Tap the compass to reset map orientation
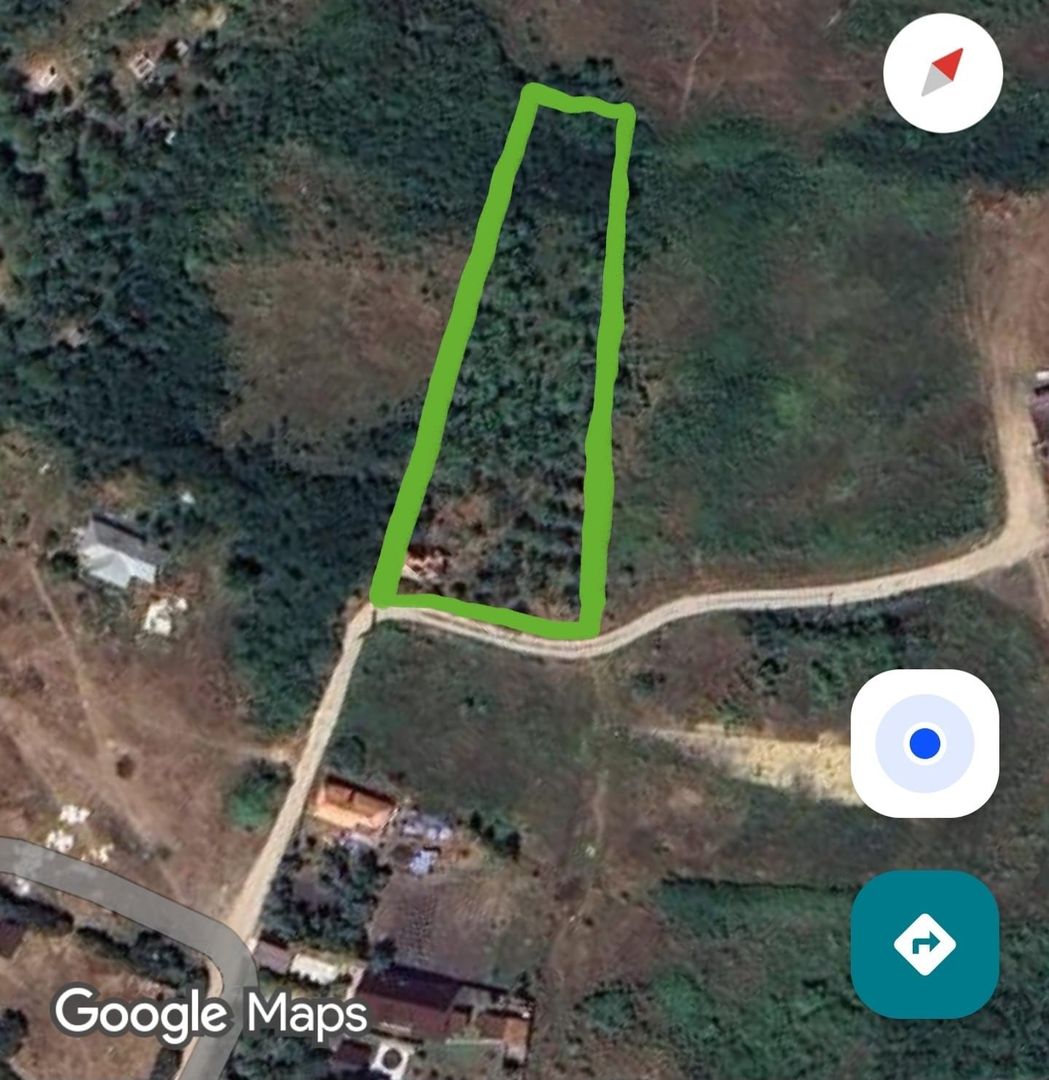The image size is (1049, 1080). 942,73
